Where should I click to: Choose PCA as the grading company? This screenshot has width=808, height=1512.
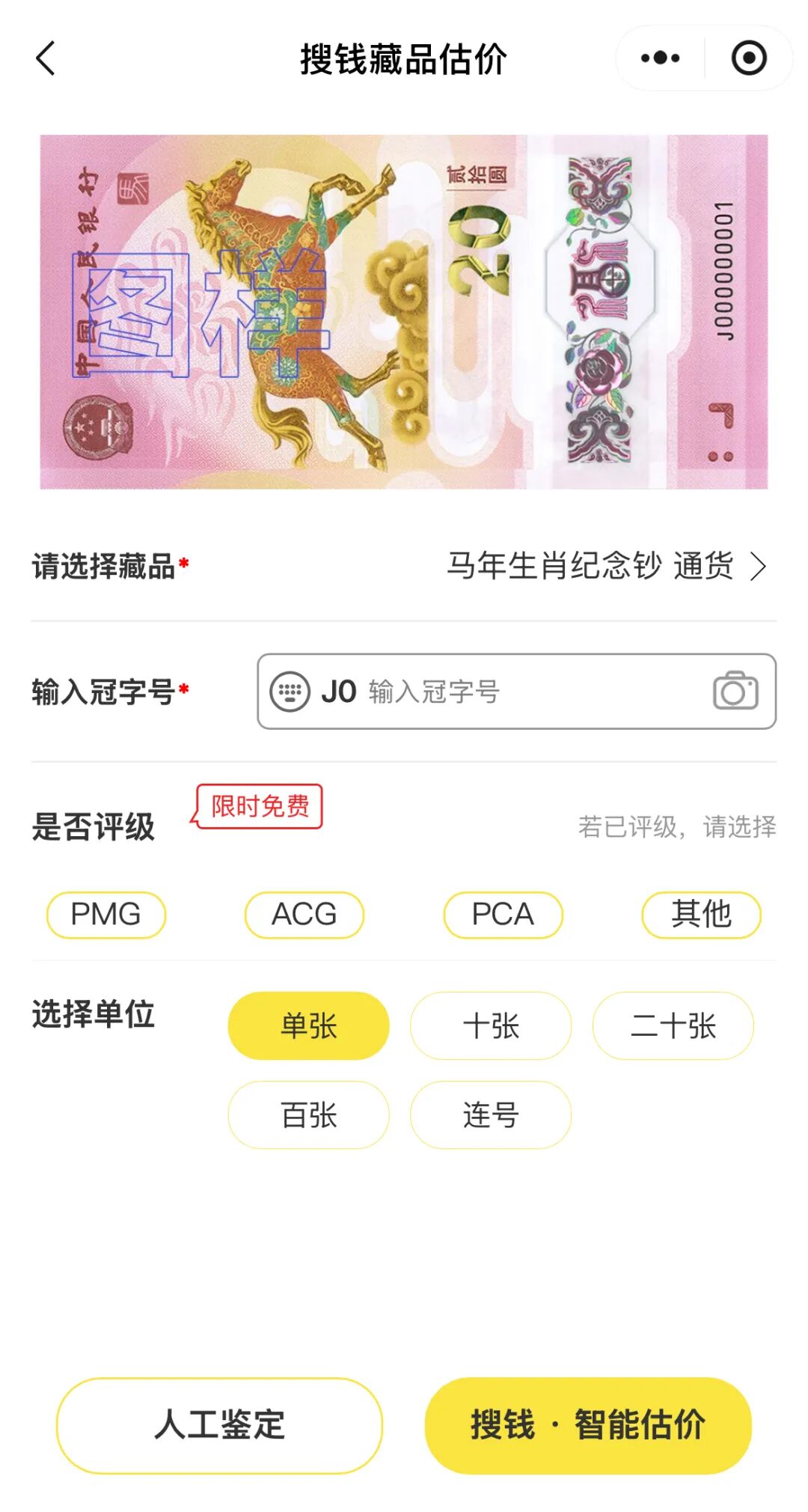(503, 915)
